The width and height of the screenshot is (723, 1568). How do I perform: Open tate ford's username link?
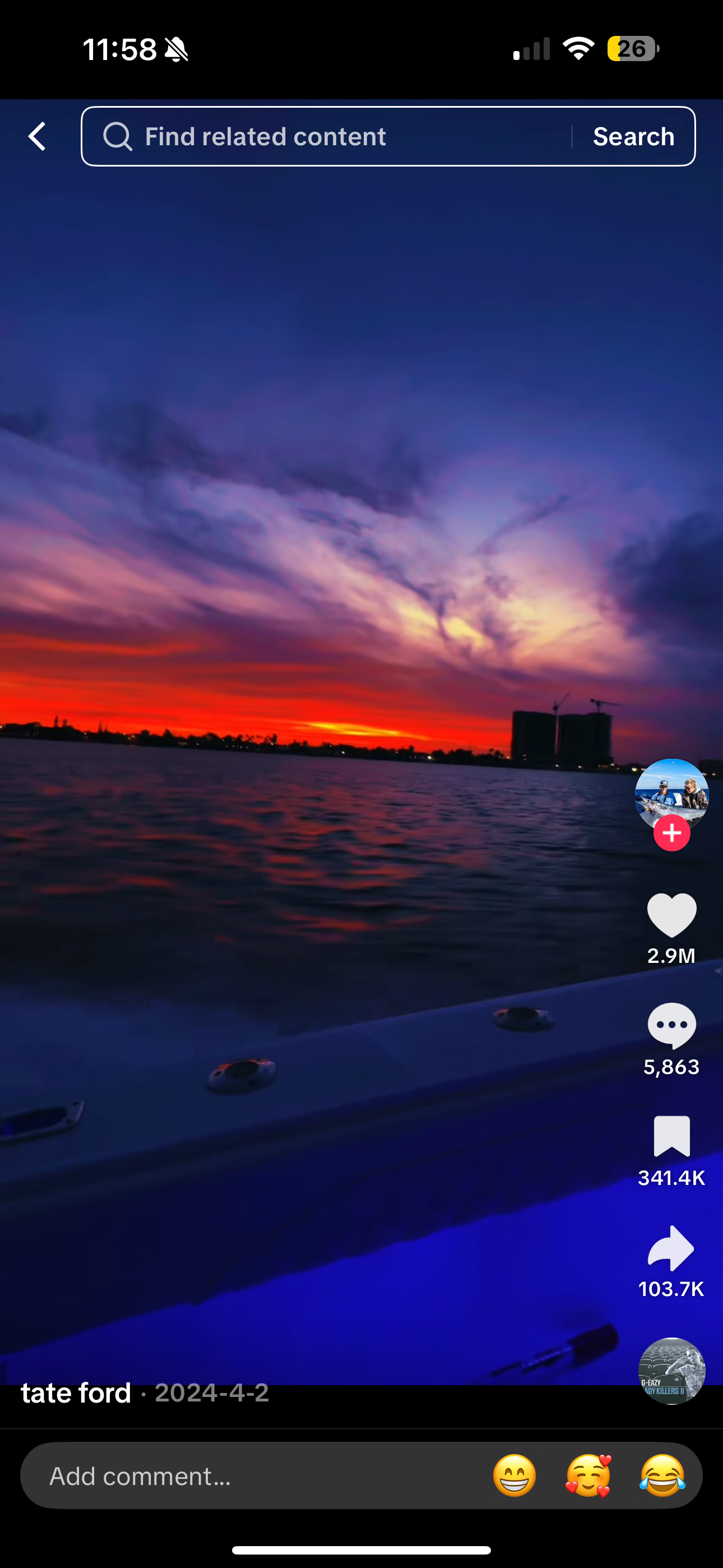76,1393
